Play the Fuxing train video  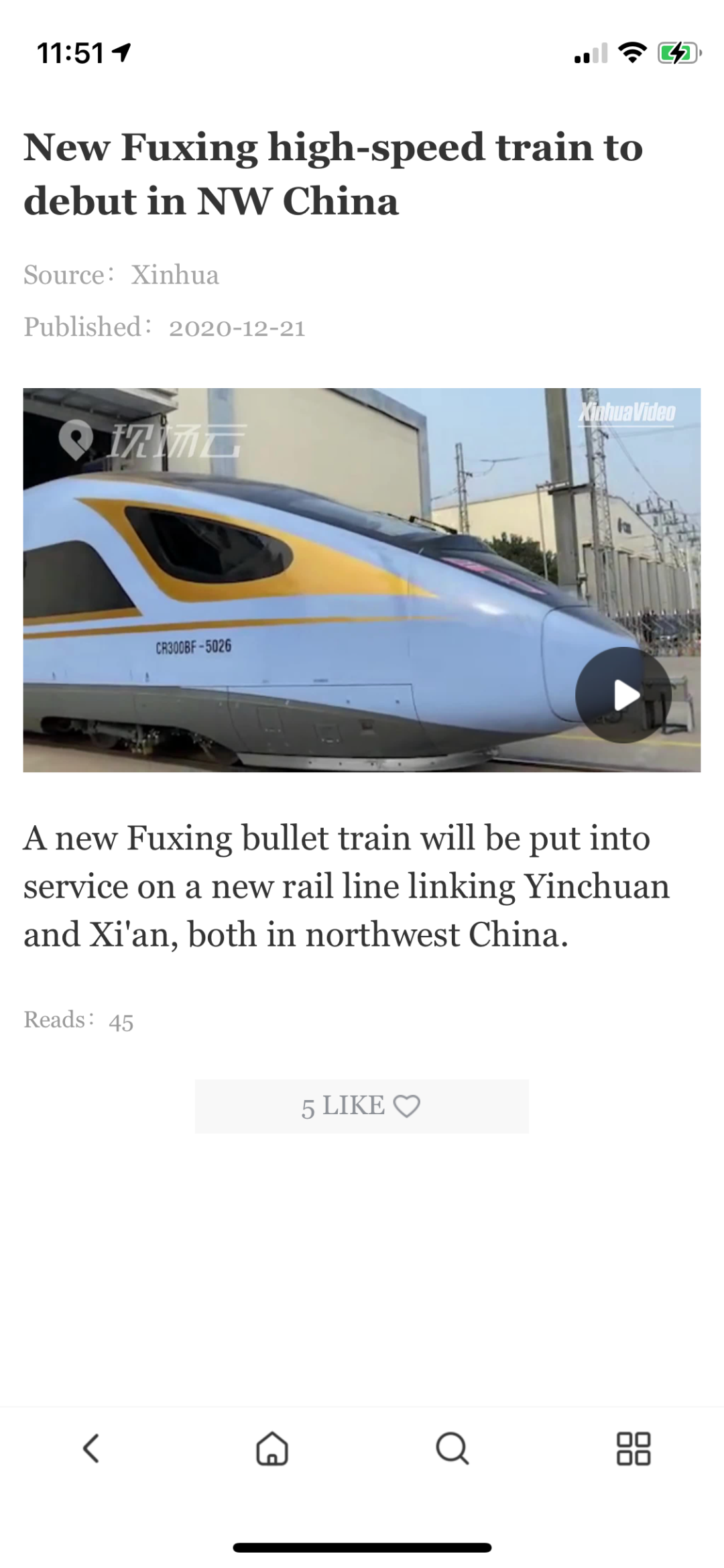(623, 695)
